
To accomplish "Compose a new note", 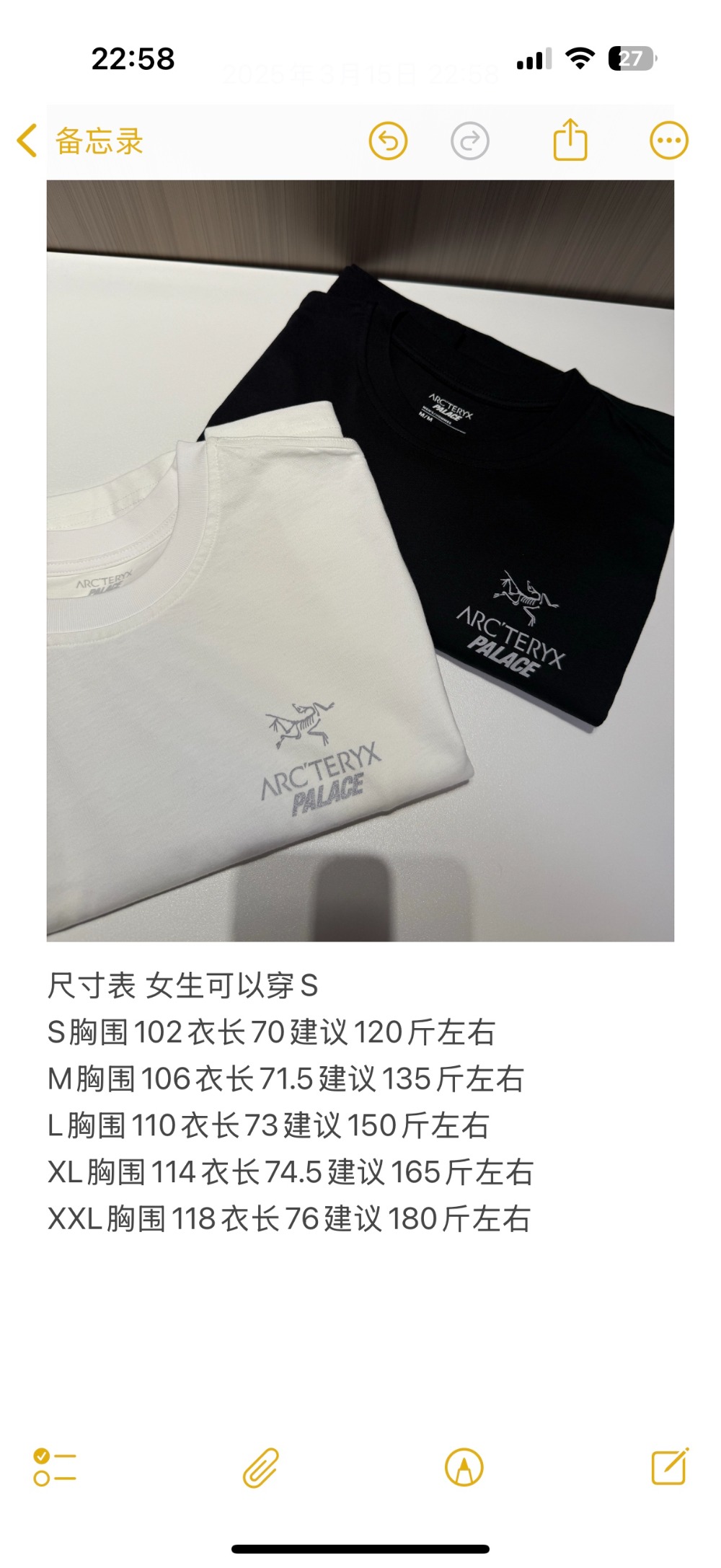I will pos(670,1466).
